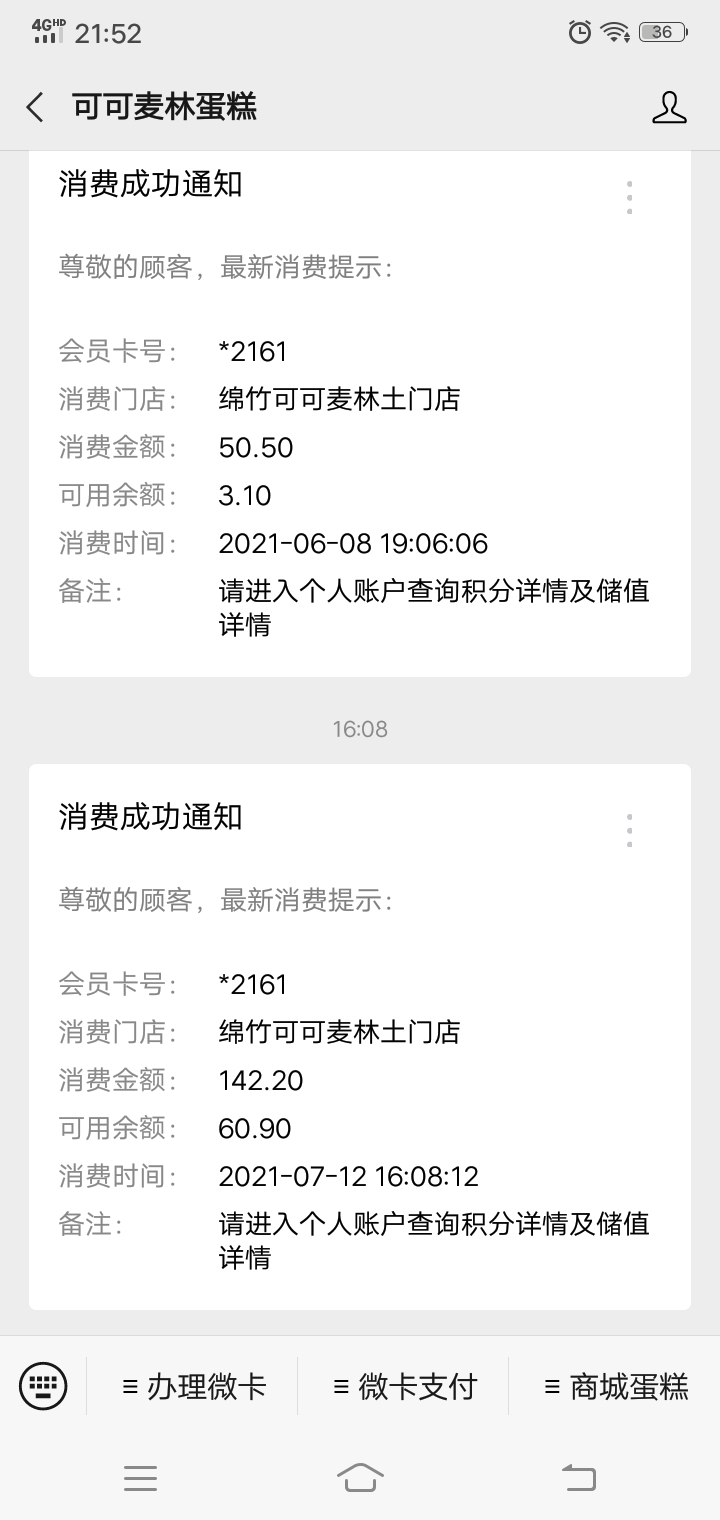Switch to keyboard input mode
The height and width of the screenshot is (1520, 720).
[43, 1386]
